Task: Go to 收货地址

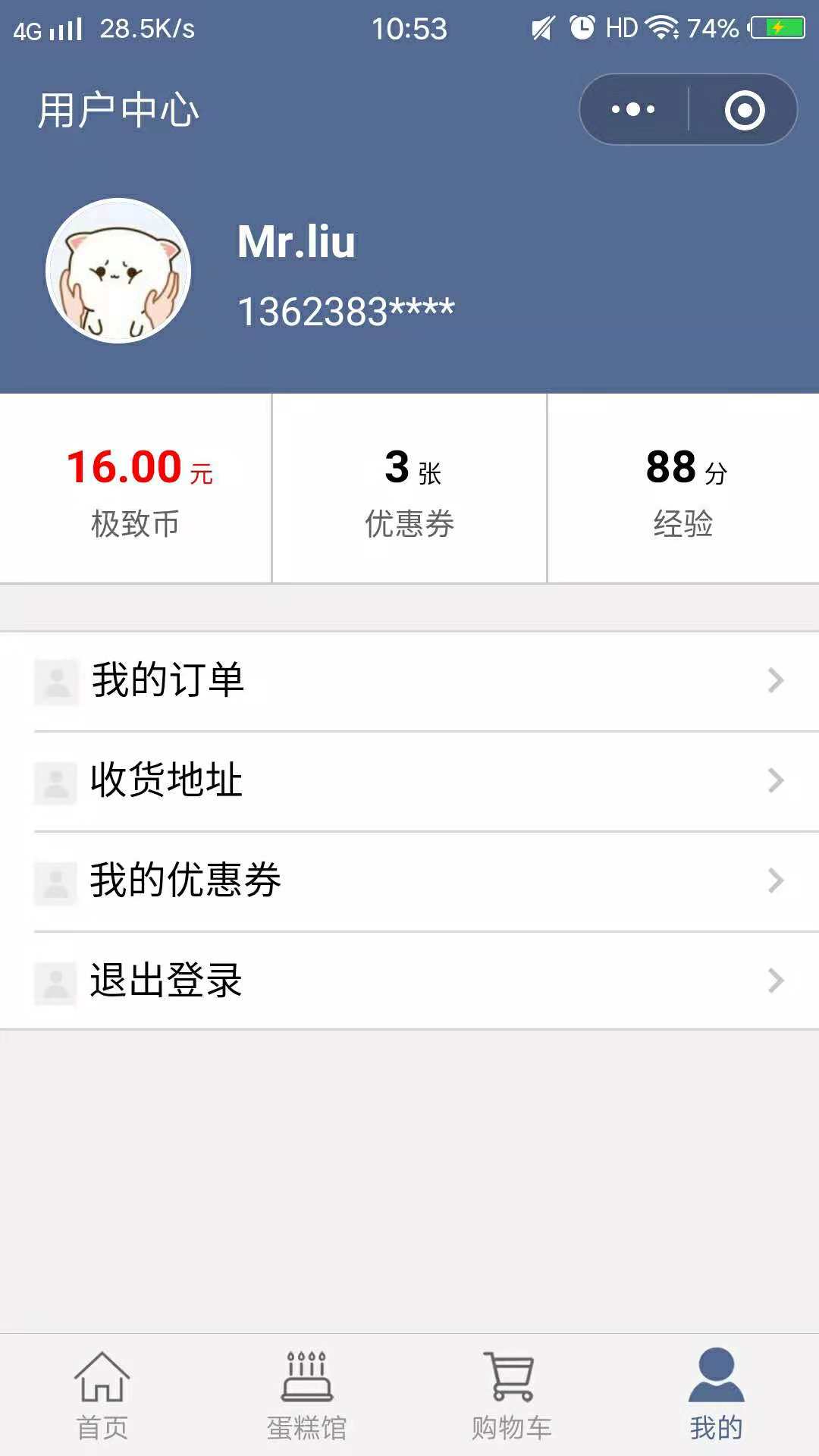Action: [409, 781]
